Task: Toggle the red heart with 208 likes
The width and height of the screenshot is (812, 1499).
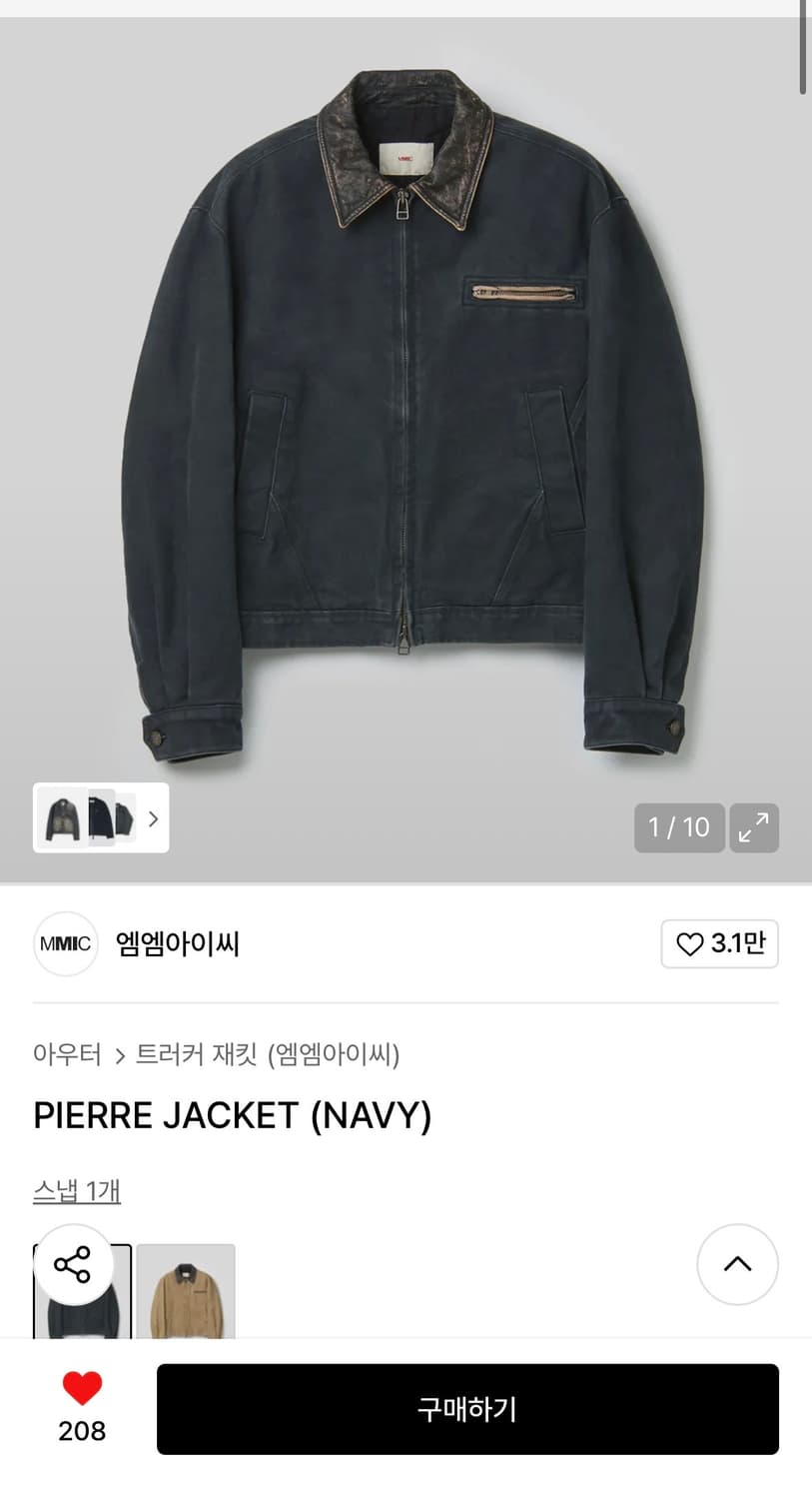Action: coord(82,1389)
